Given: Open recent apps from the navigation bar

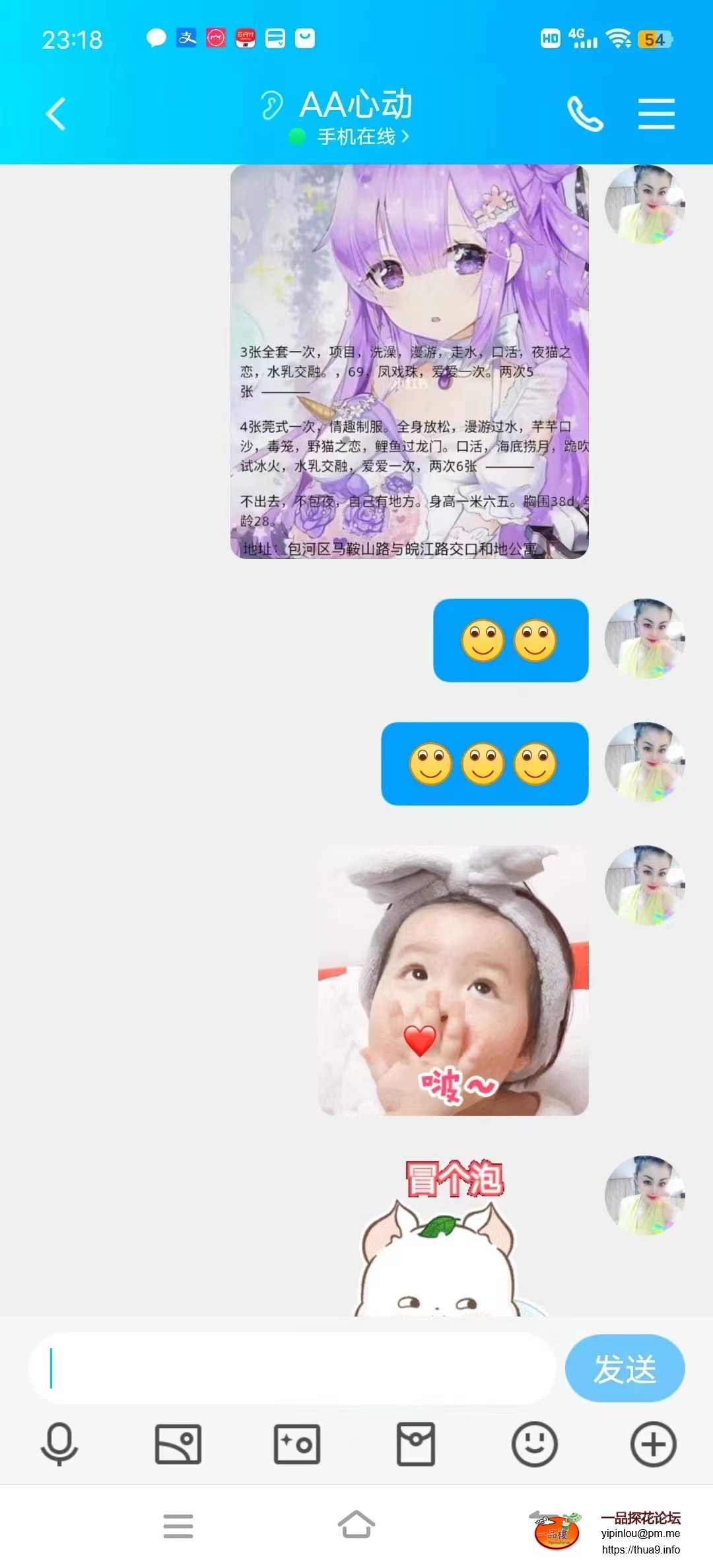Looking at the screenshot, I should (178, 1526).
